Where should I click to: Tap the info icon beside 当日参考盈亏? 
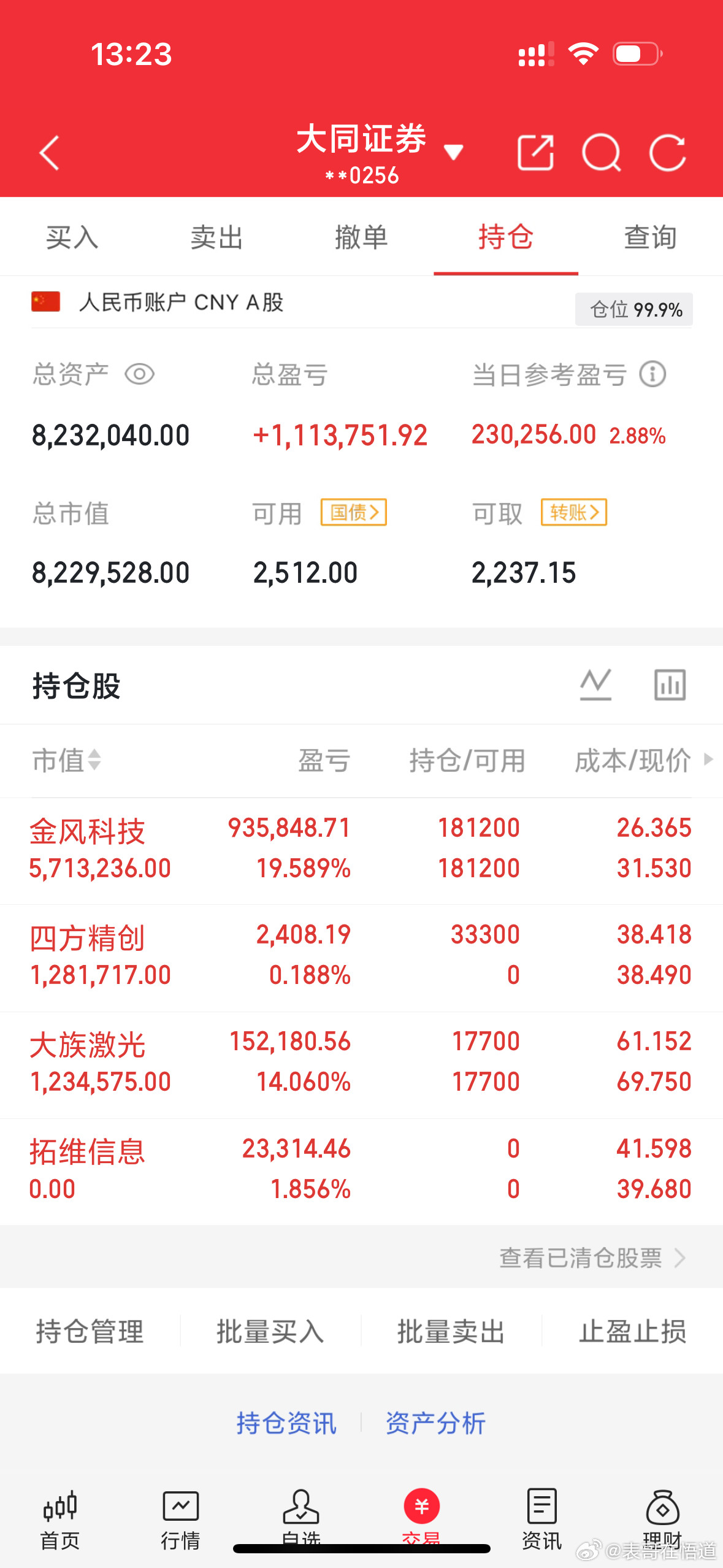coord(652,374)
